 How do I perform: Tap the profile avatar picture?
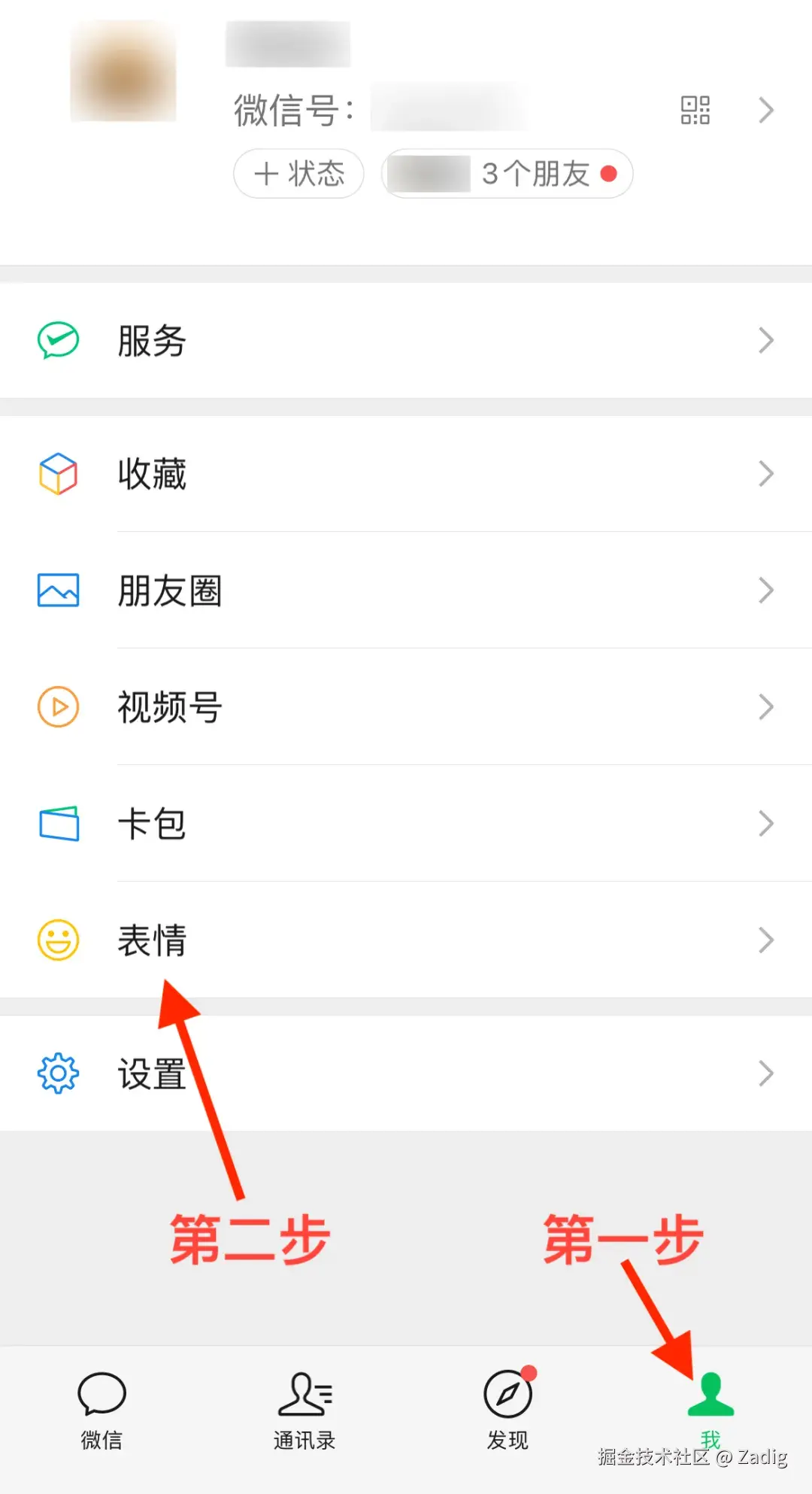pyautogui.click(x=123, y=72)
